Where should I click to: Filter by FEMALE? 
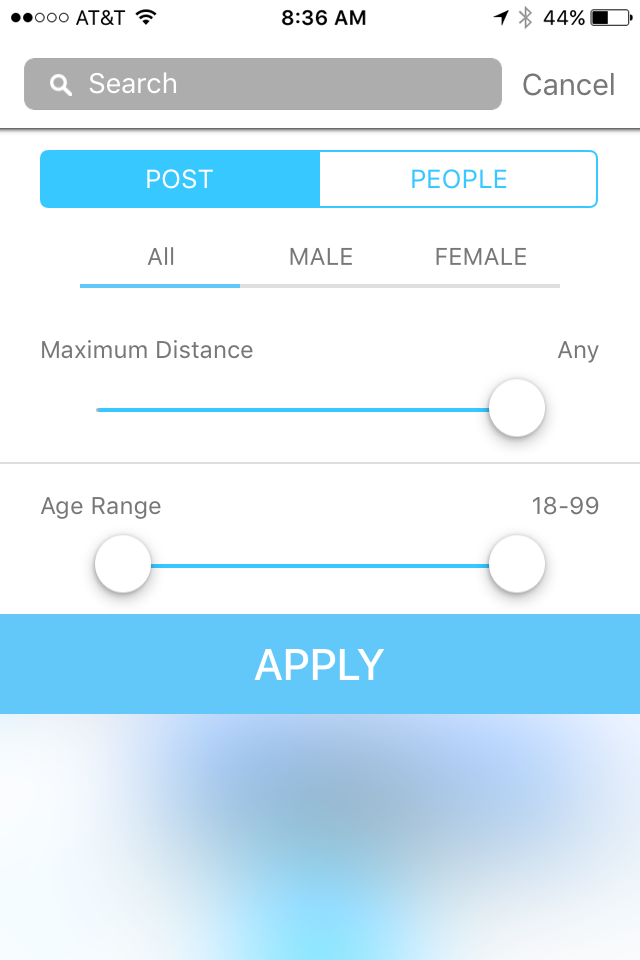(480, 257)
